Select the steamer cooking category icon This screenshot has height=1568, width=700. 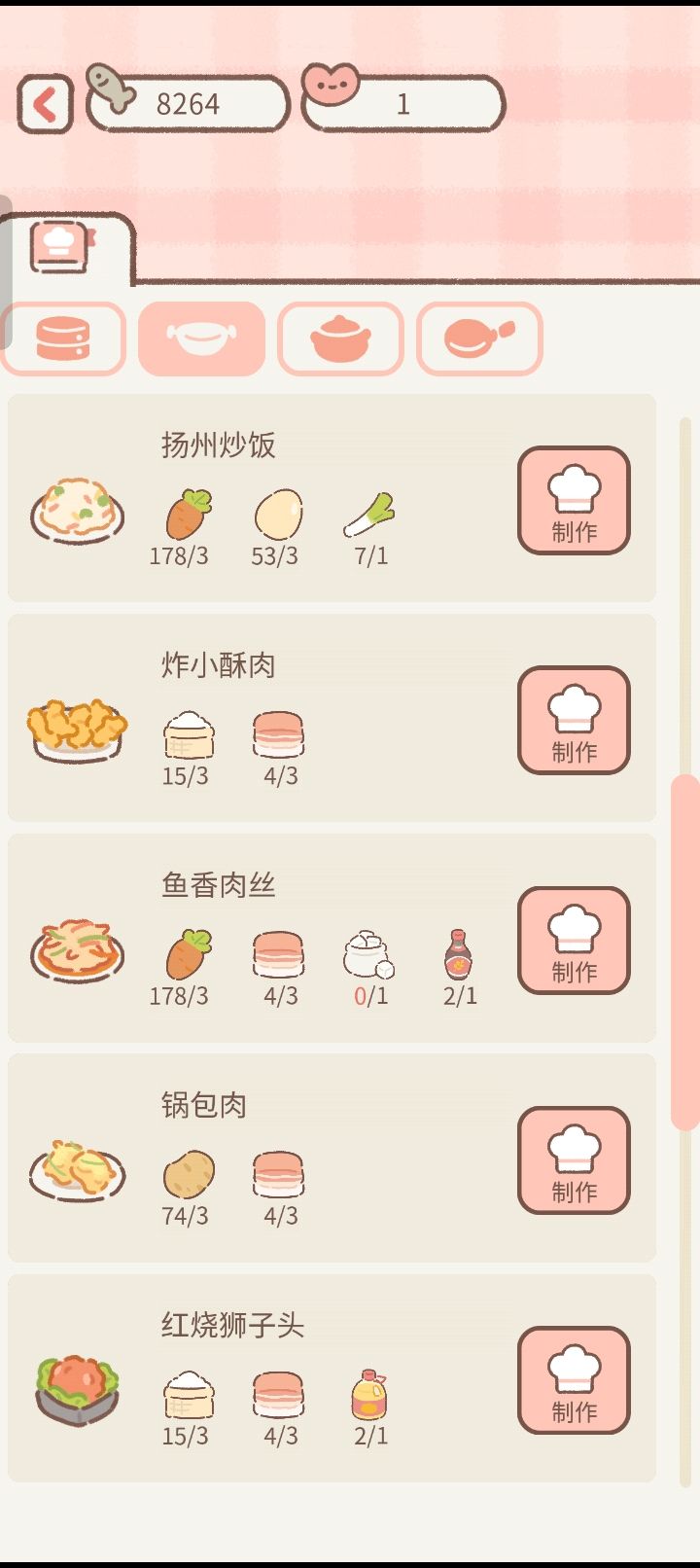(x=64, y=338)
